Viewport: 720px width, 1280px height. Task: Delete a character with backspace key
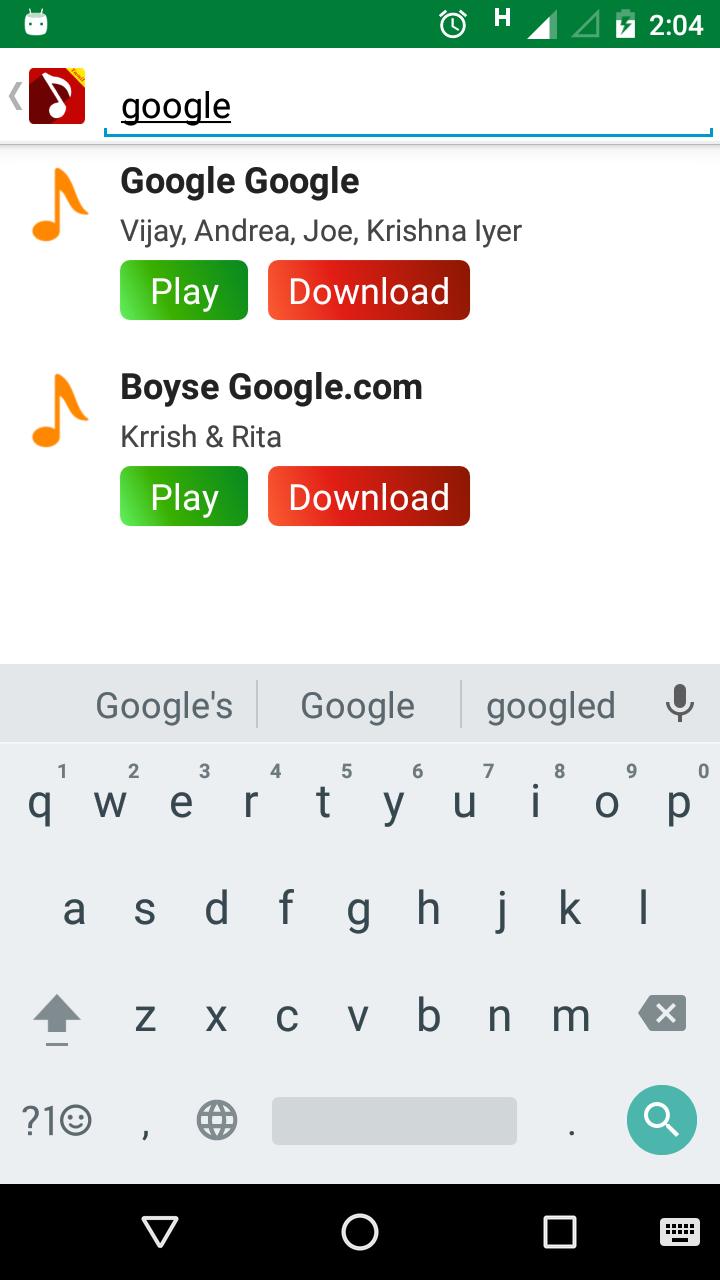point(662,1014)
